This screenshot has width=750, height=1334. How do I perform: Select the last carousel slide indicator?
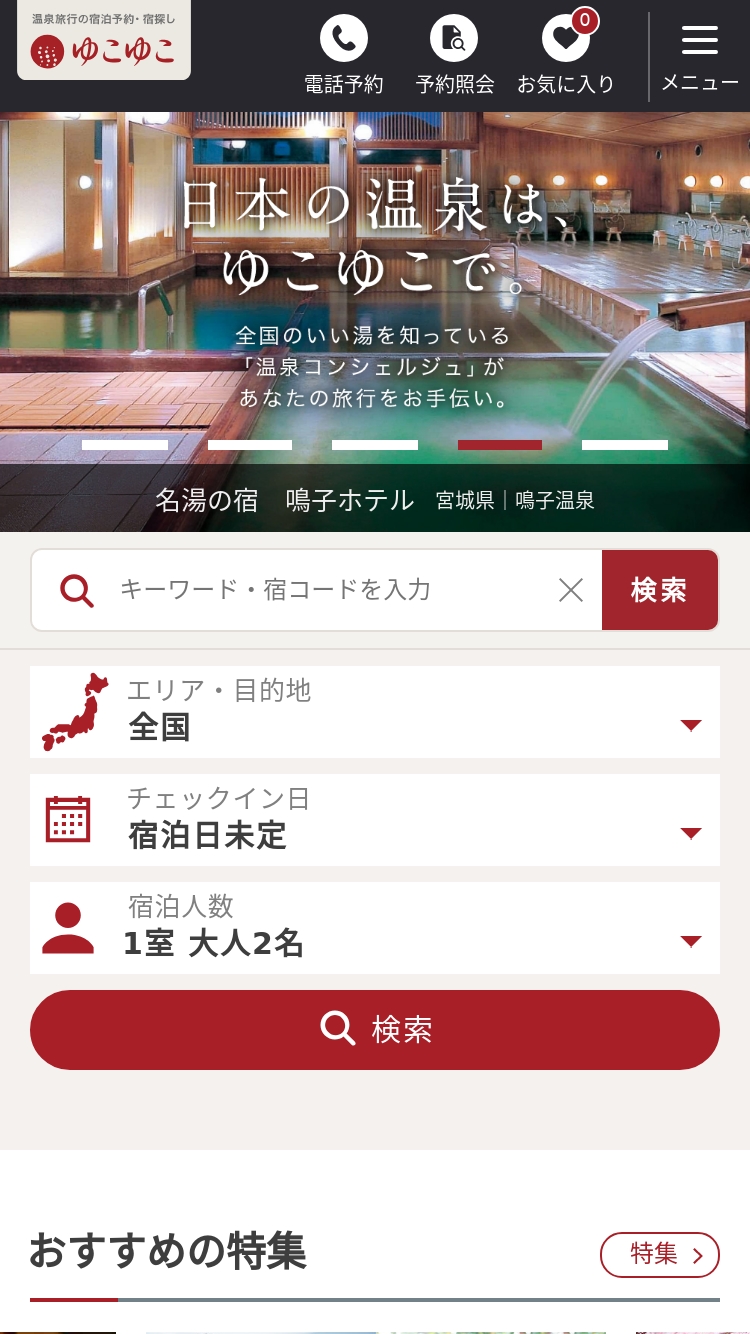[625, 444]
